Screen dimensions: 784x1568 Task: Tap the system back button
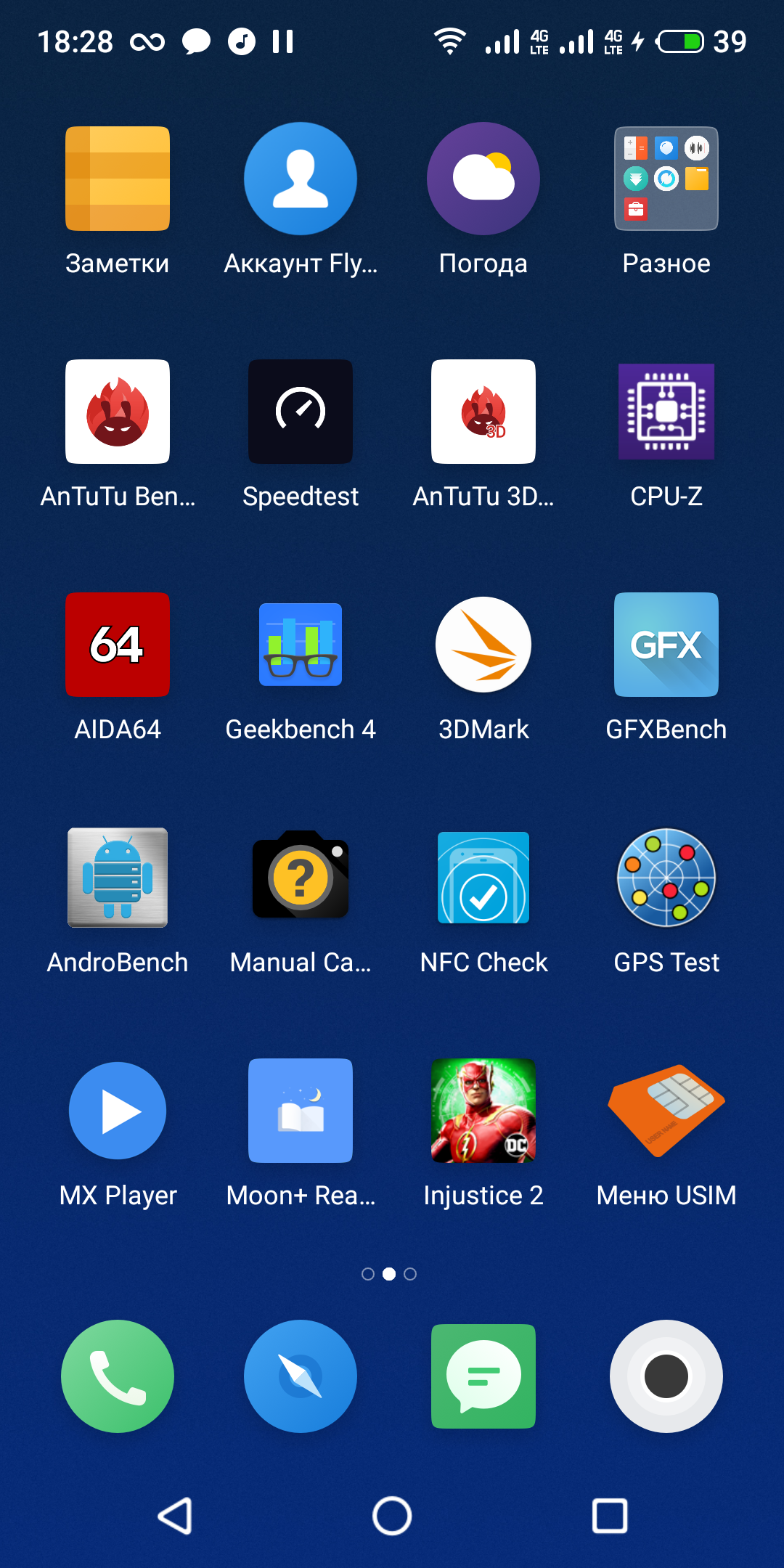(175, 1516)
